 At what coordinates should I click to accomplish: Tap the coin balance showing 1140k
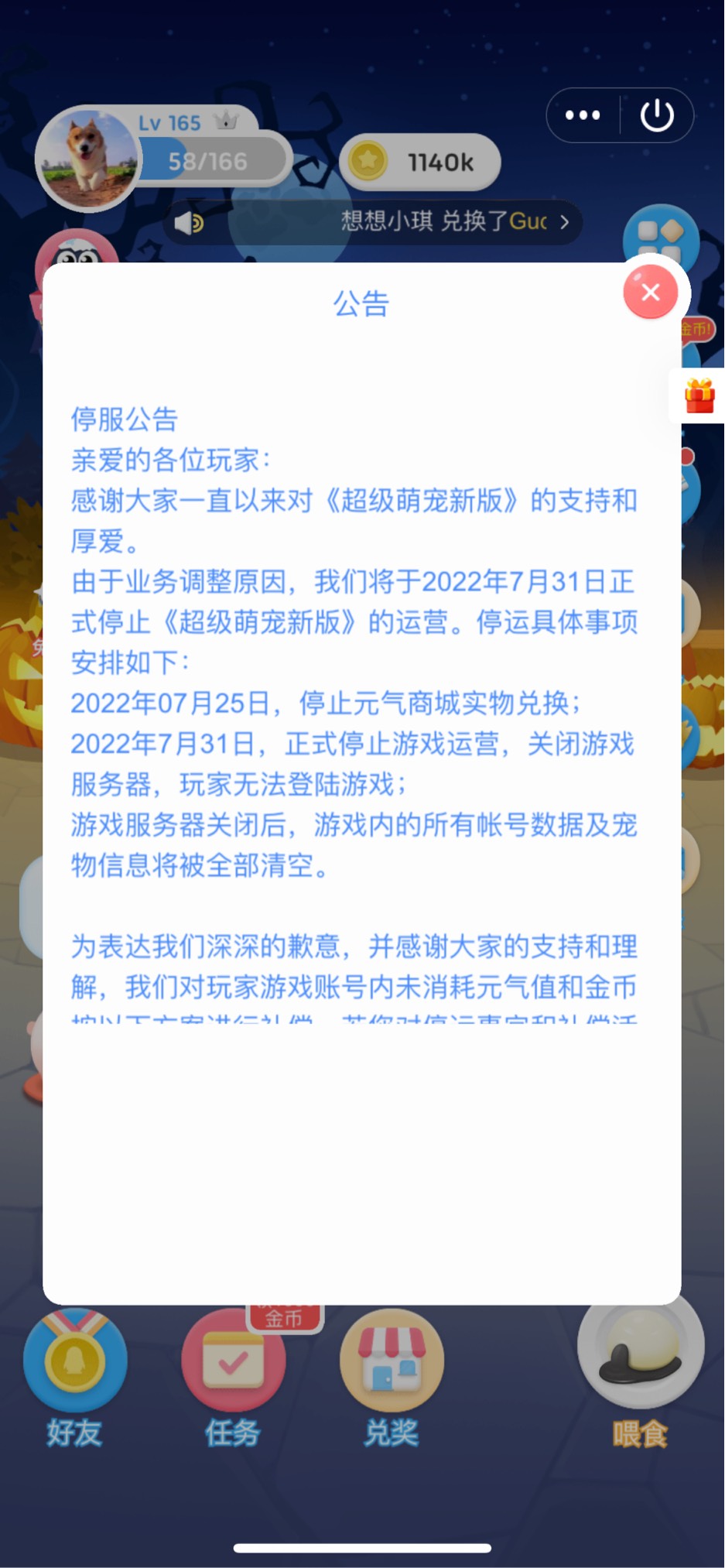[x=419, y=162]
